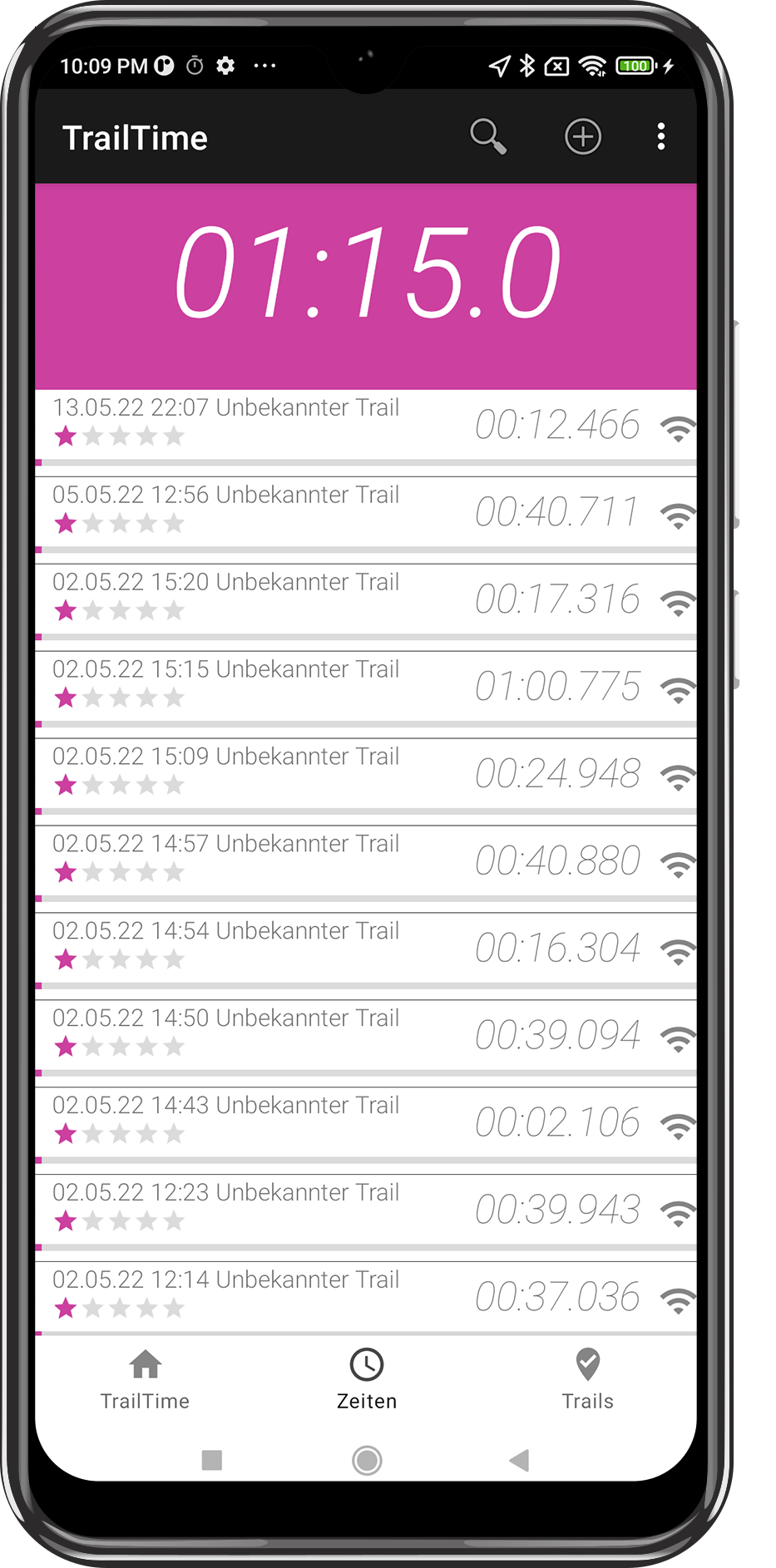
Task: Open the 02.05.22 14:43 entry
Action: 366,1126
